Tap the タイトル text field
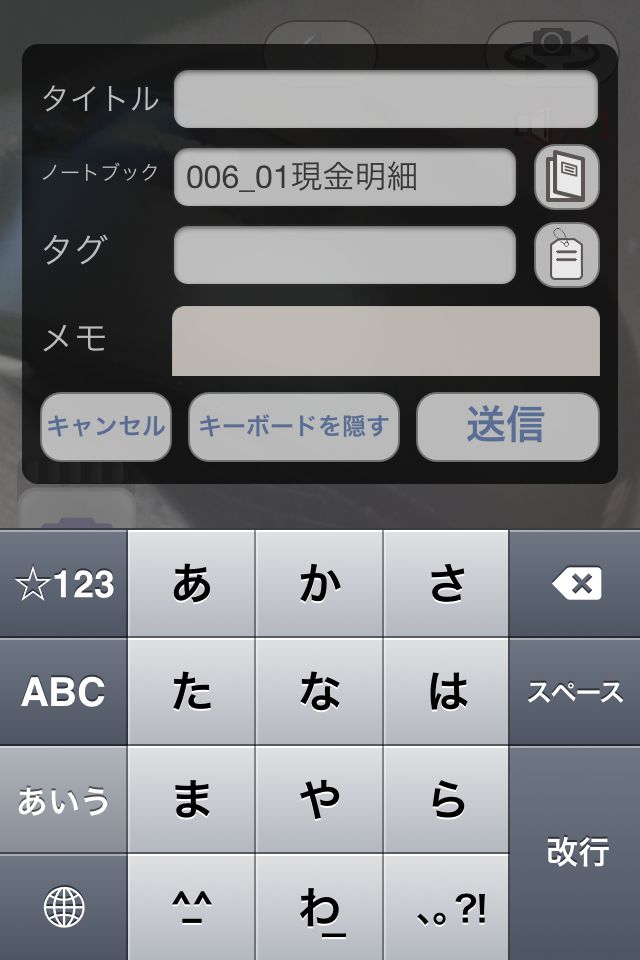The image size is (640, 960). 385,99
